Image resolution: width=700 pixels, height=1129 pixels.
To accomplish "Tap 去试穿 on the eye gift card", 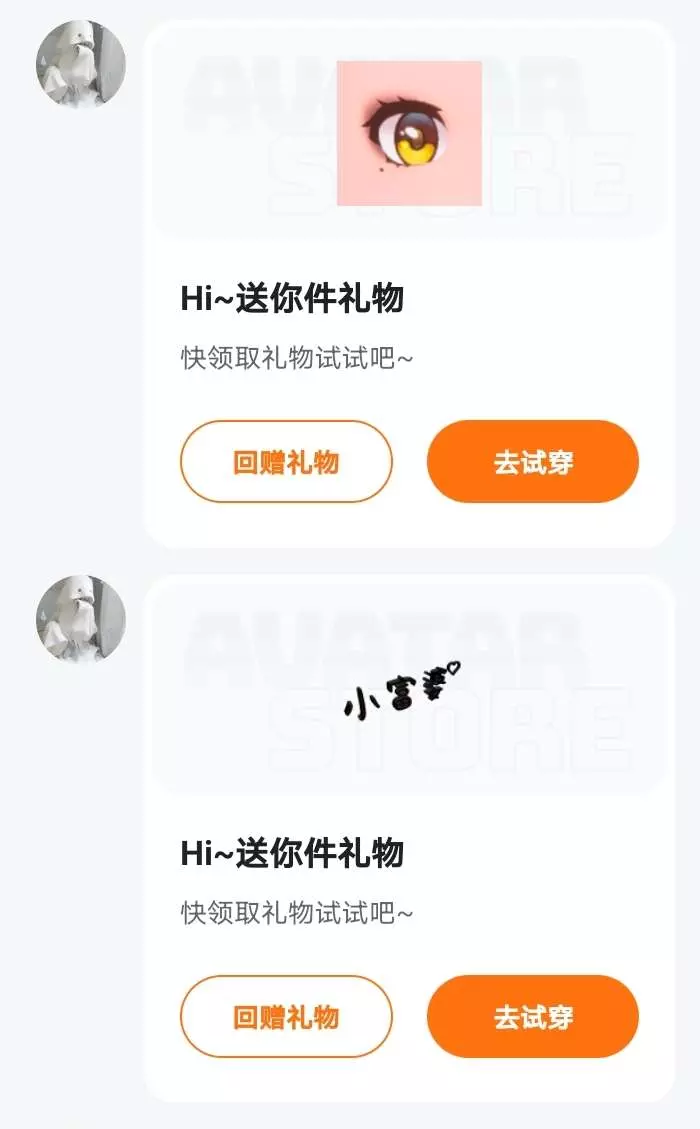I will 533,462.
